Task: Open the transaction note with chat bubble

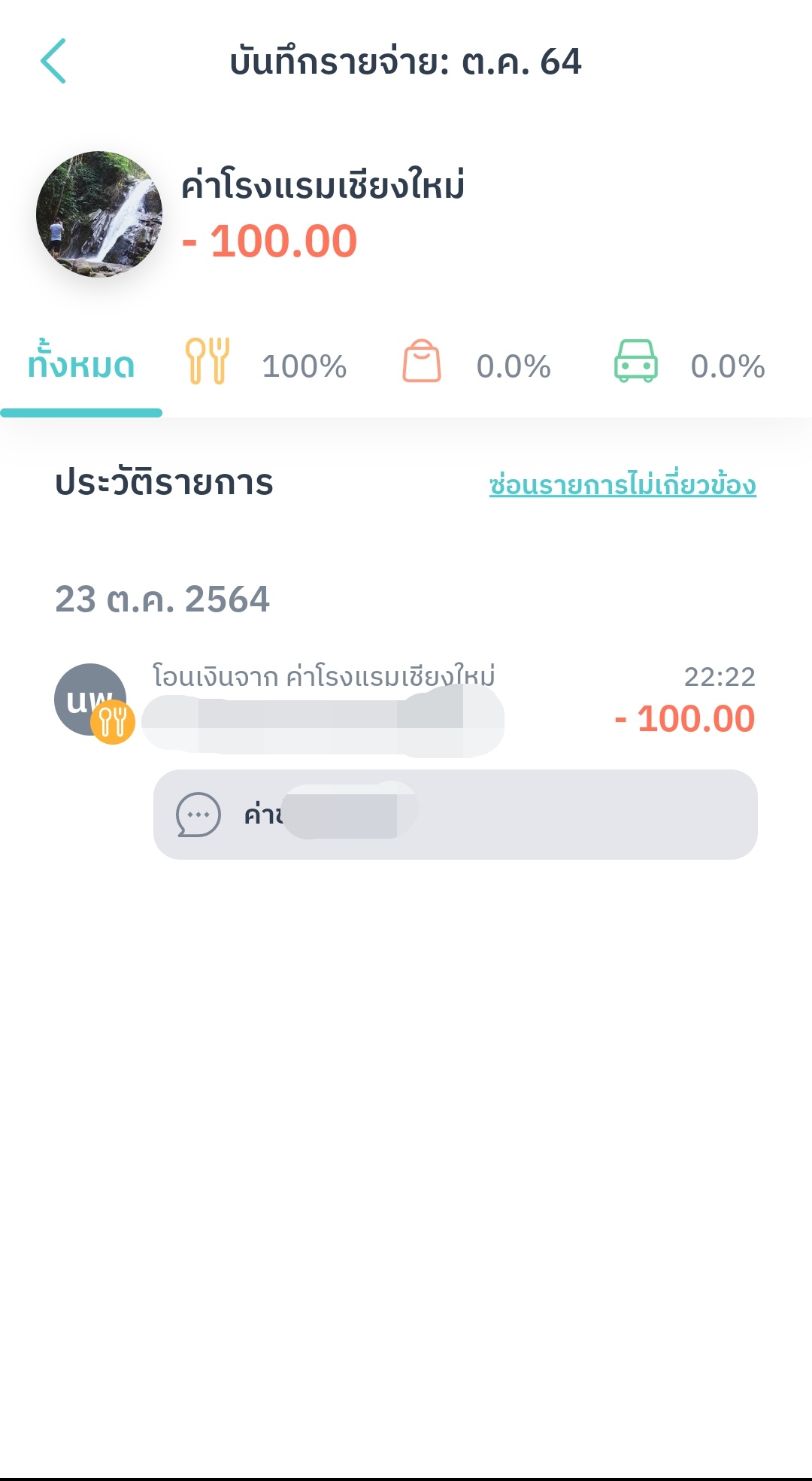Action: 455,815
